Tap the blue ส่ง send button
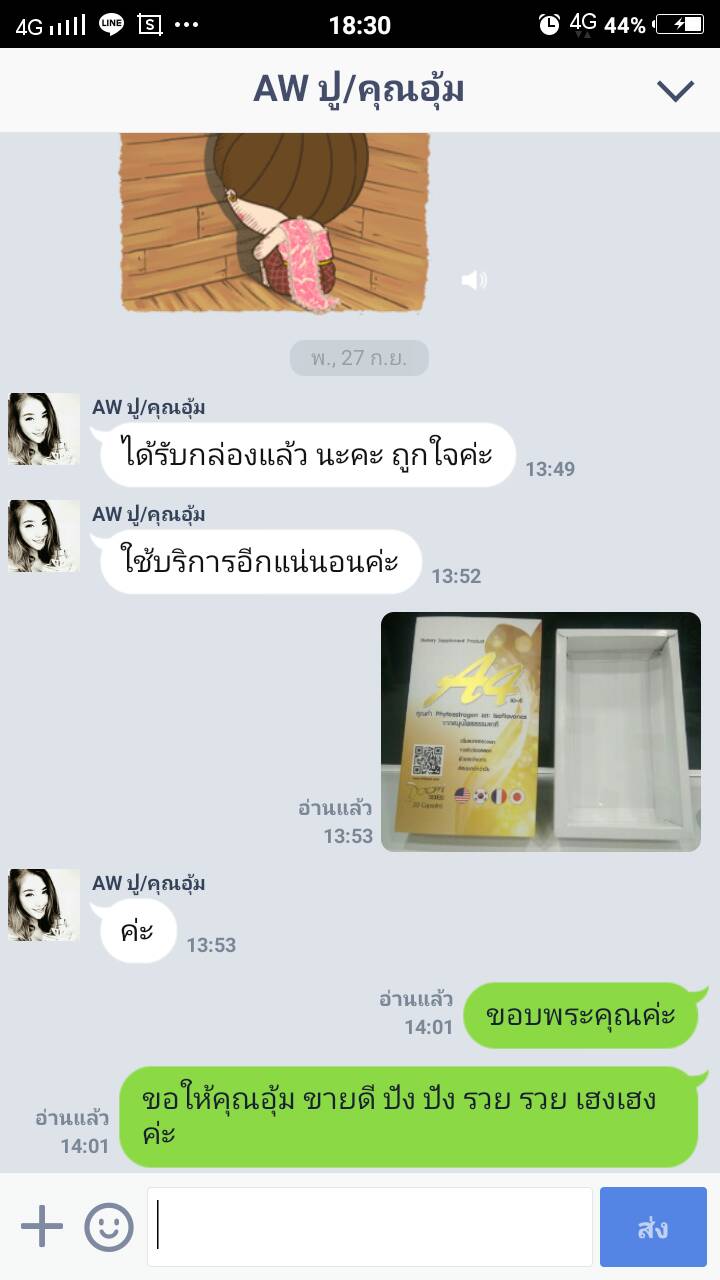 [653, 1227]
